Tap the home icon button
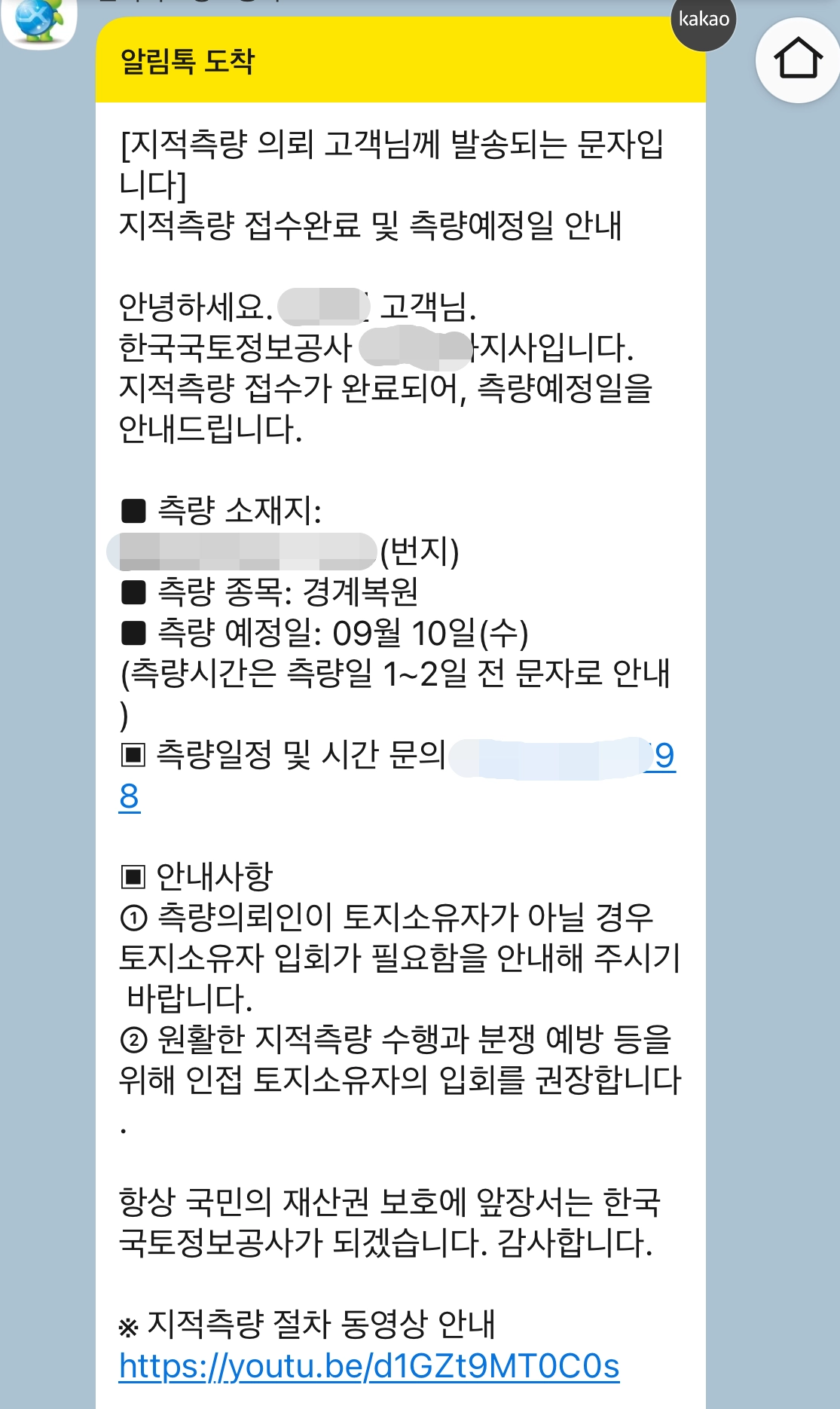Viewport: 840px width, 1409px height. [798, 59]
